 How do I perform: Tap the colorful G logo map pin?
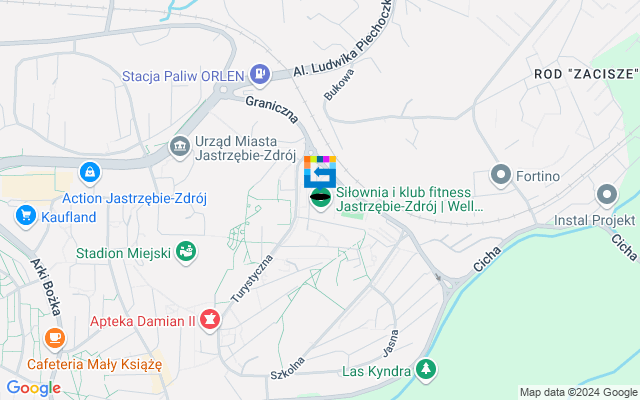coord(320,171)
